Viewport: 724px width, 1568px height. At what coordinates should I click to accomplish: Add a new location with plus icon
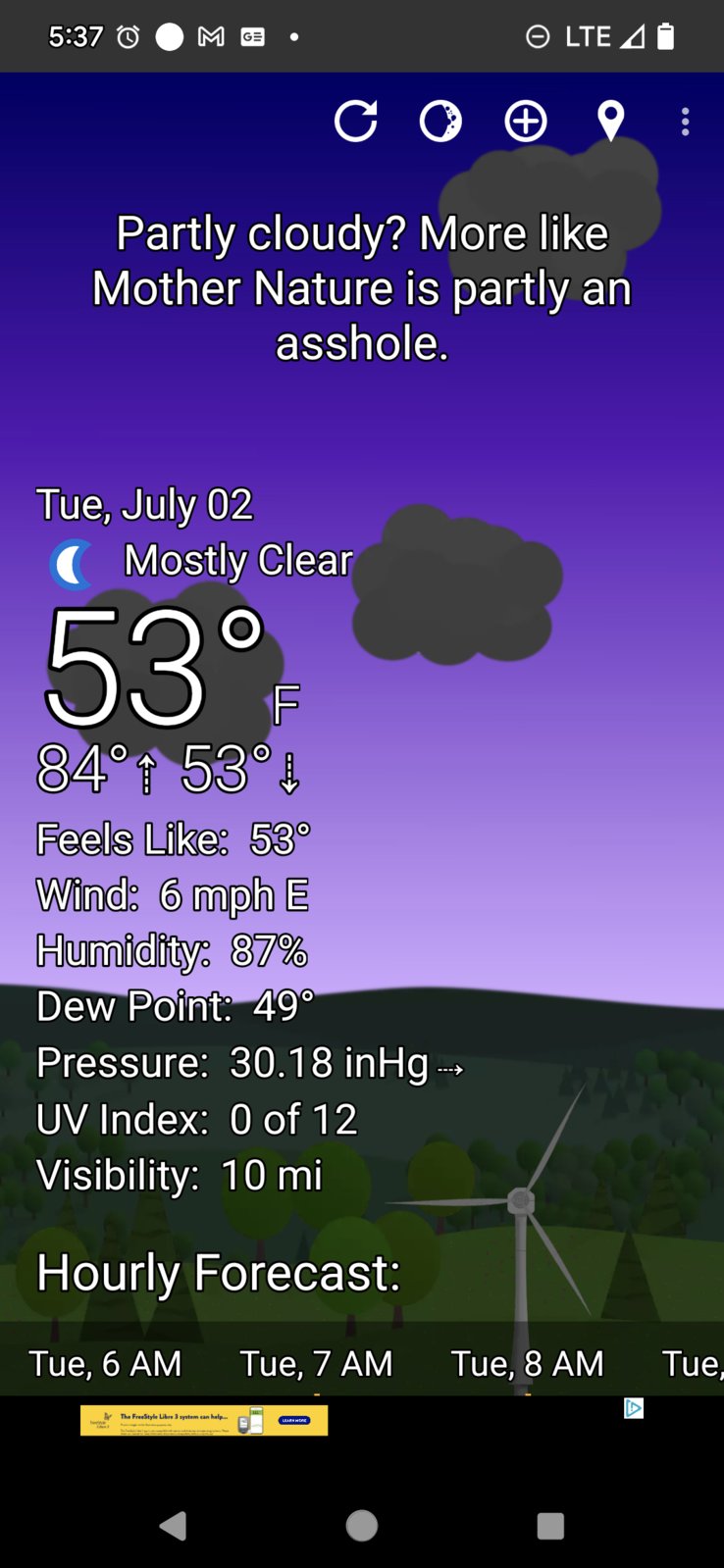pos(526,122)
